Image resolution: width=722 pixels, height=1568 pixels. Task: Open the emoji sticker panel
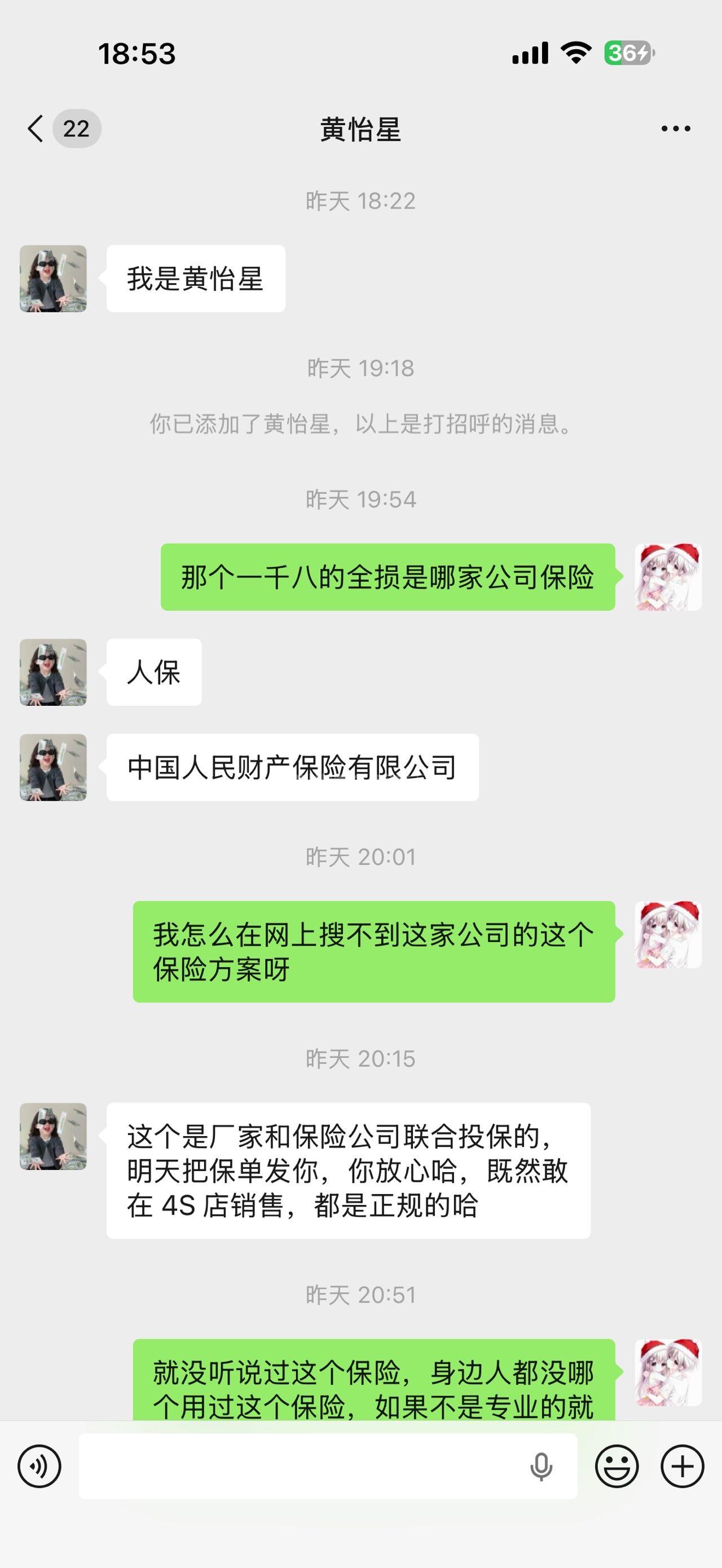click(617, 1467)
